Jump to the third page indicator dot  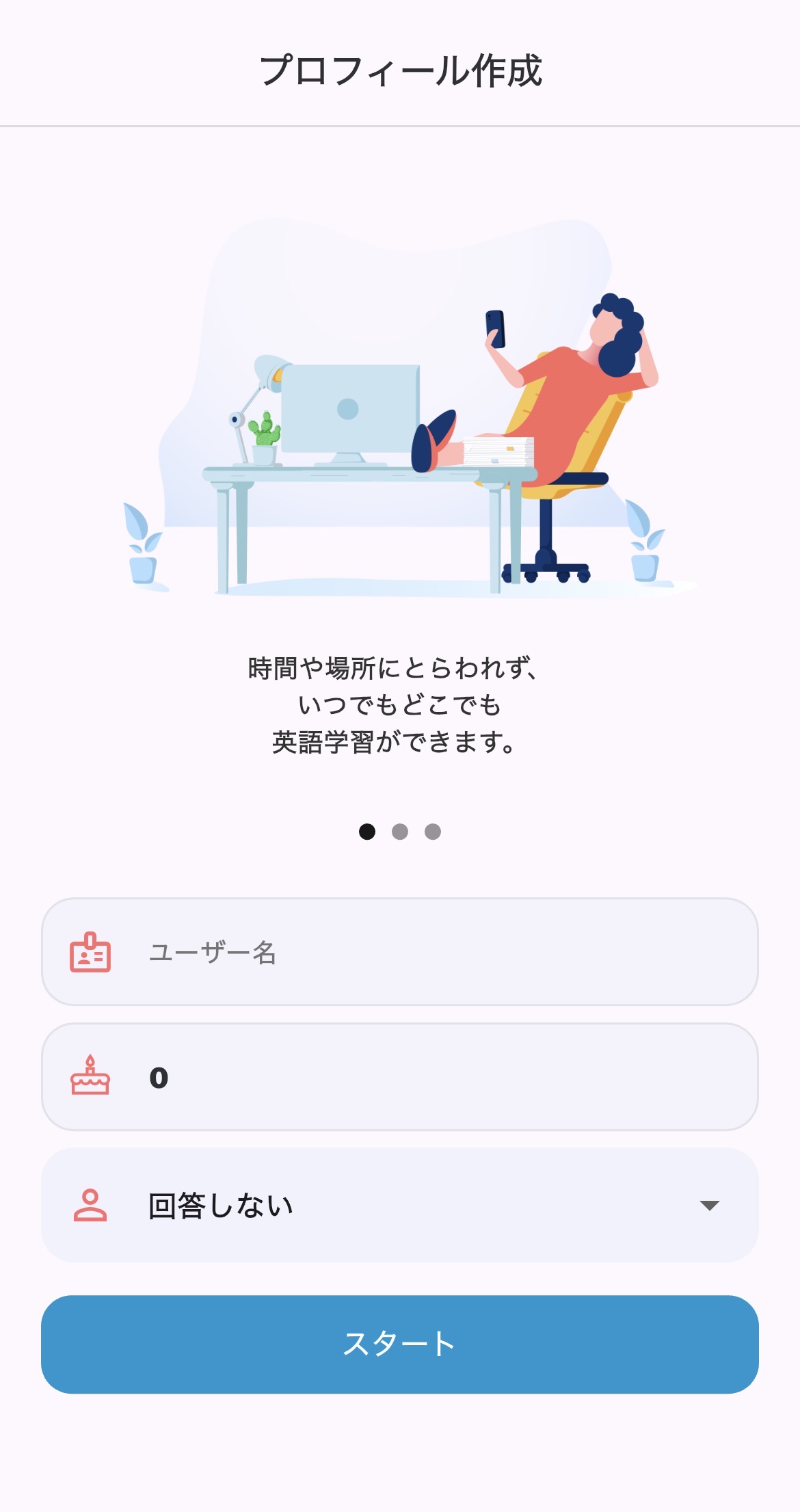click(433, 832)
